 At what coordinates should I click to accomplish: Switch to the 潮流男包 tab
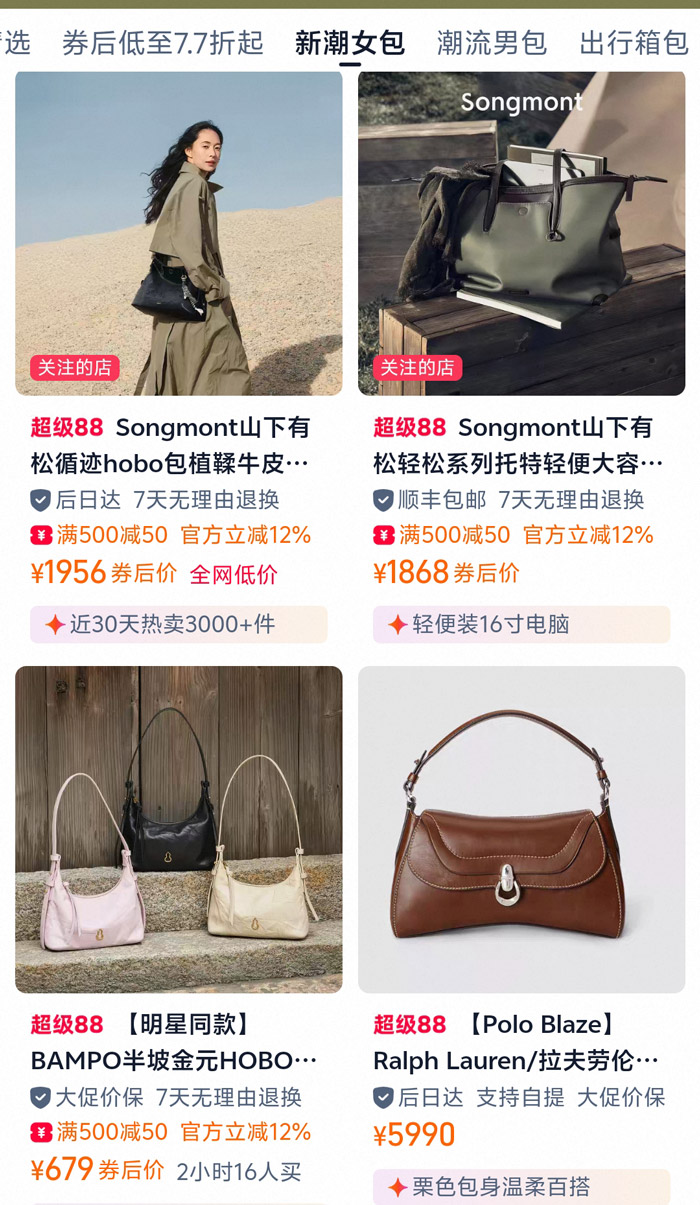click(x=492, y=43)
